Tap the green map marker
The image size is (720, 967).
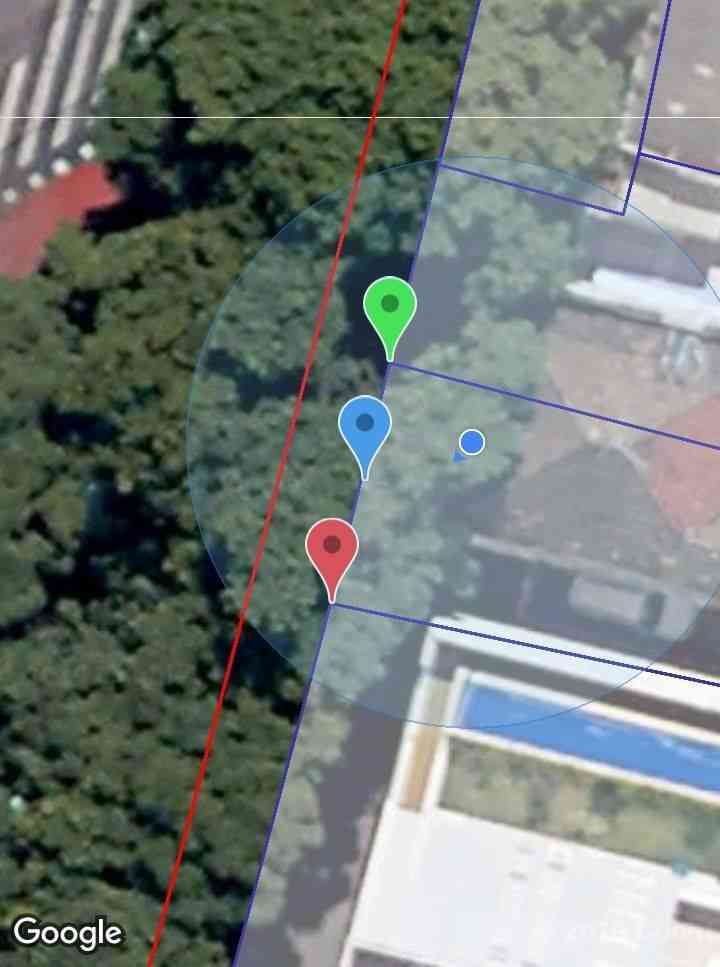click(x=390, y=308)
